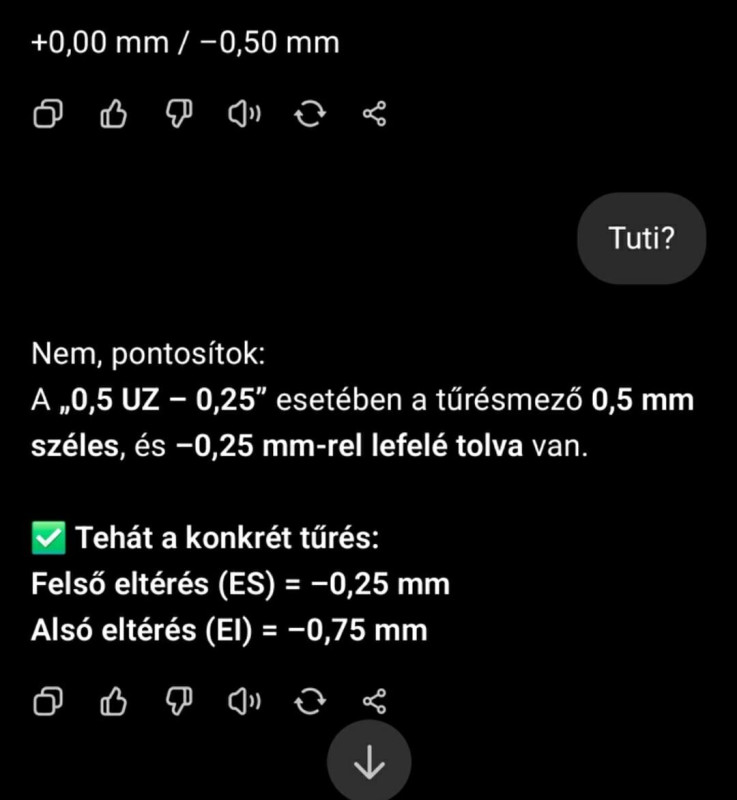Screen dimensions: 737x800
Task: Share the "+0,00 mm / −0,50 mm" reply
Action: pos(374,115)
